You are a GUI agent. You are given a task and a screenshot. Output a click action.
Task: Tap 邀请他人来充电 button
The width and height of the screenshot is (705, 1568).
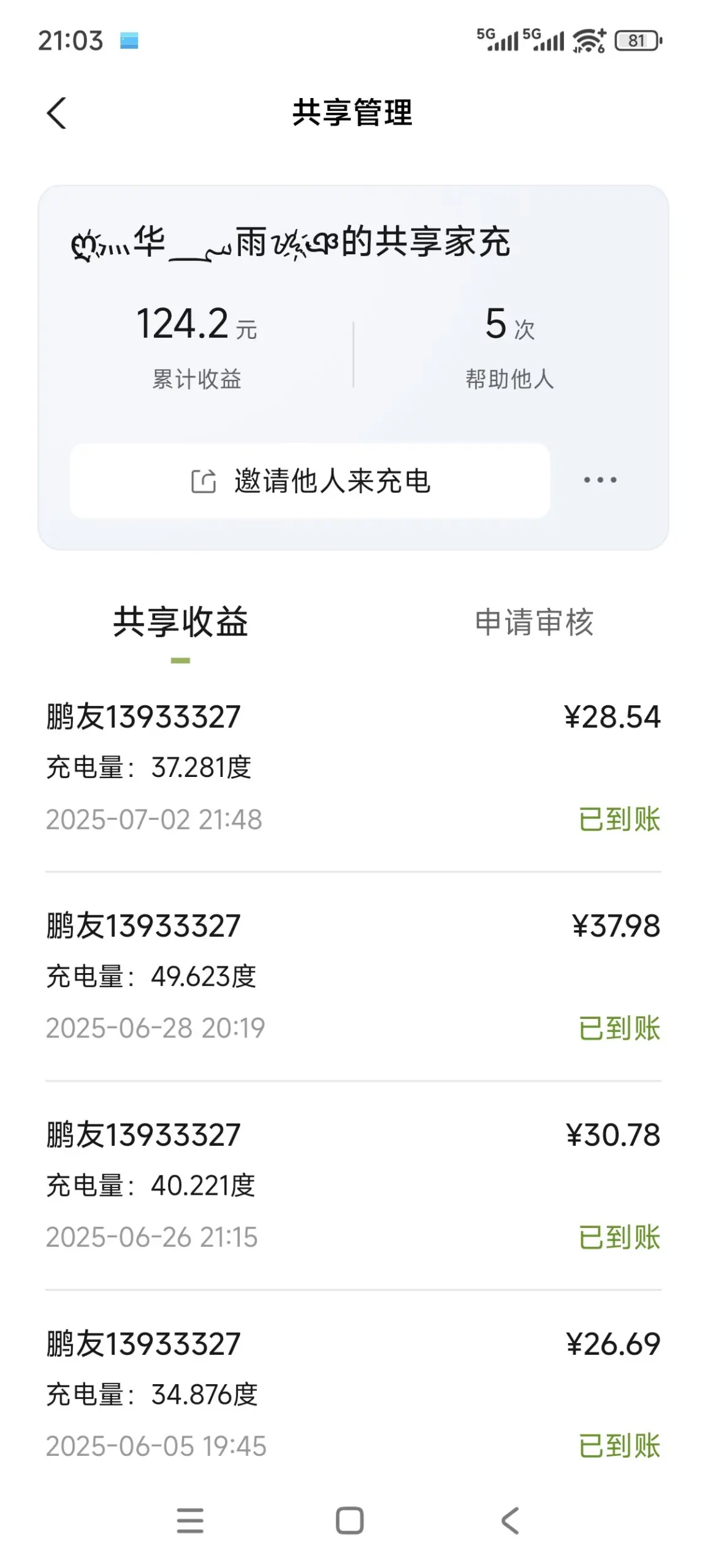pyautogui.click(x=310, y=480)
